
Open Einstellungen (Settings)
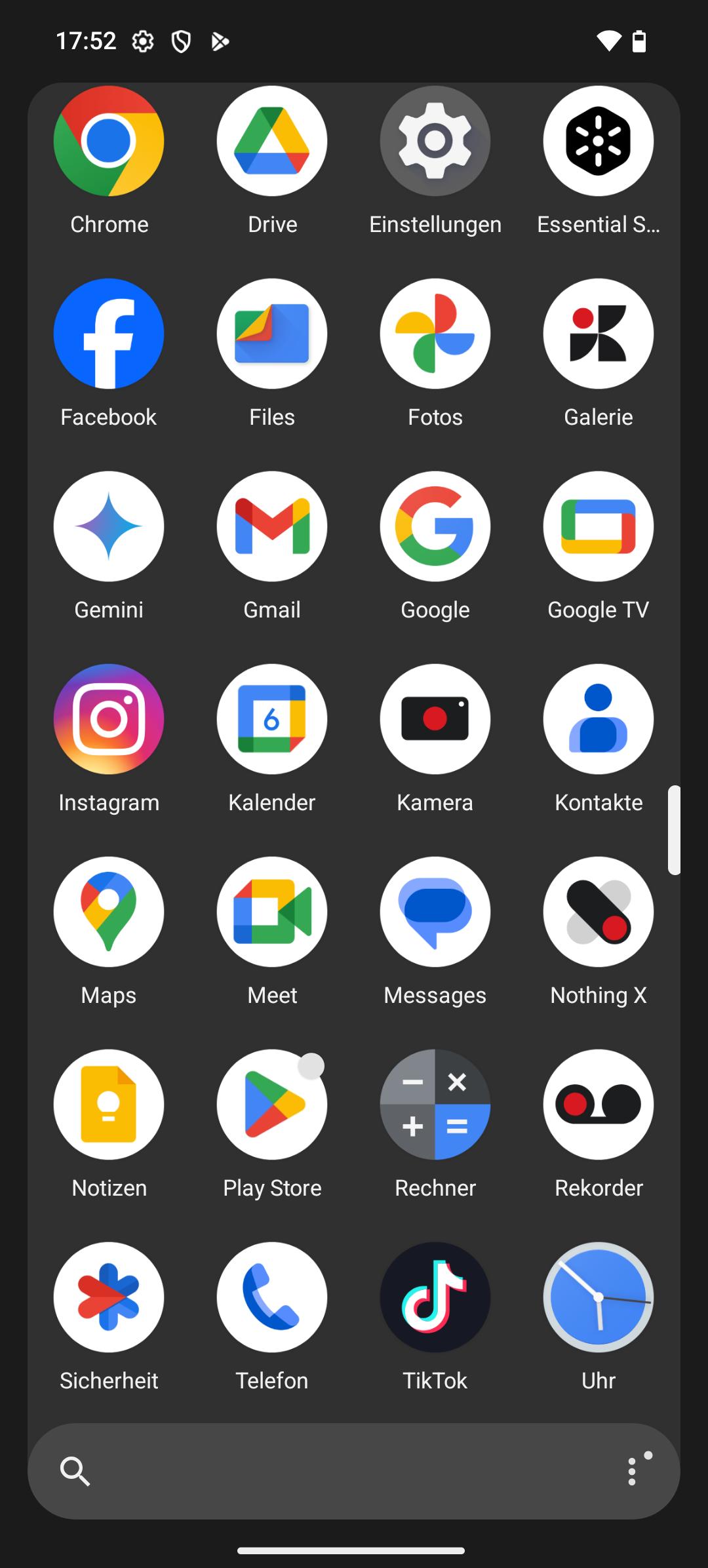(435, 141)
